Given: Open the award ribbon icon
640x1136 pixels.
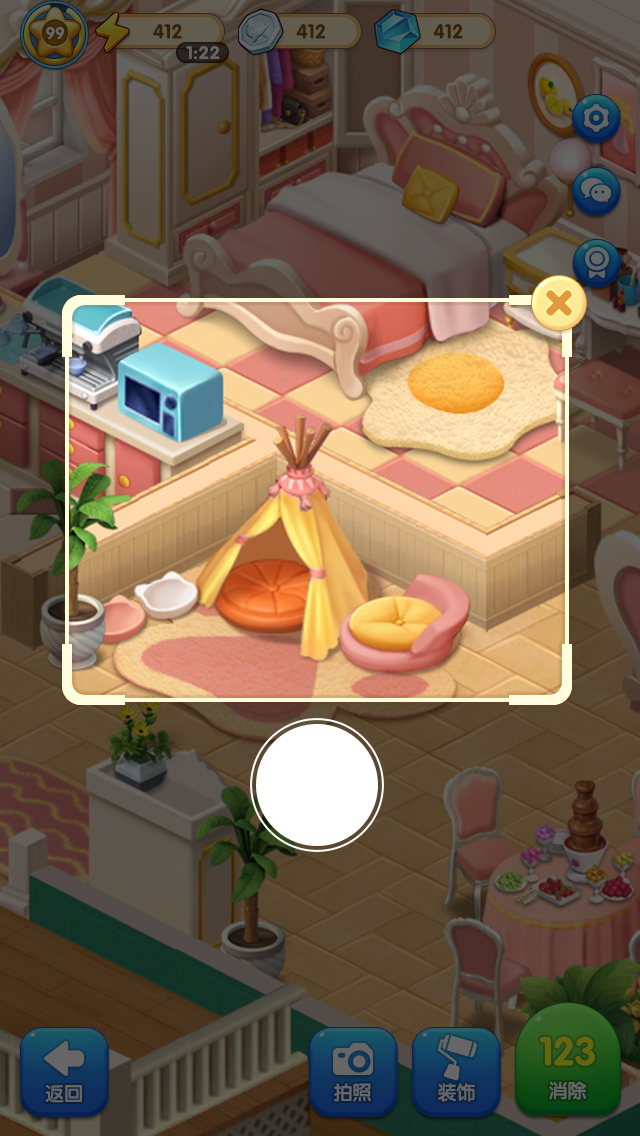Looking at the screenshot, I should pos(597,263).
